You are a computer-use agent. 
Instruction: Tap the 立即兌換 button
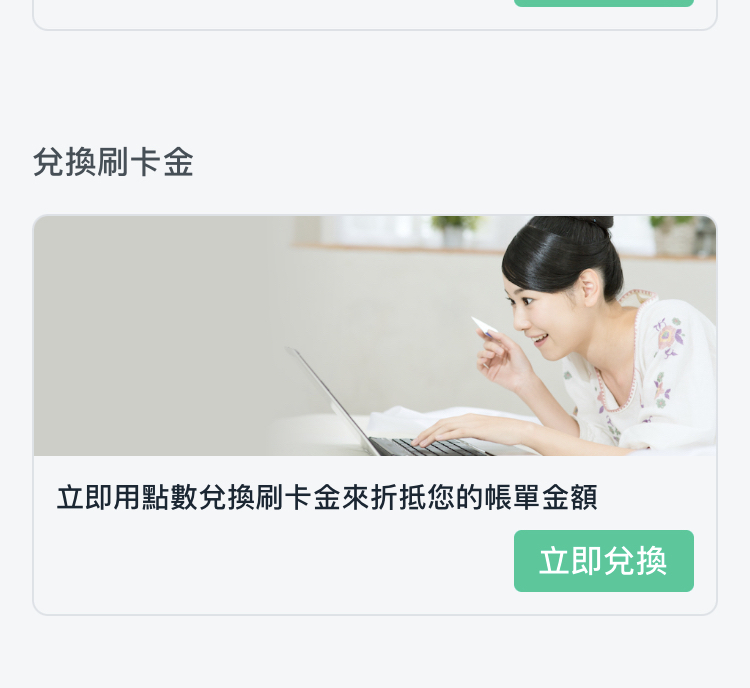click(x=603, y=561)
